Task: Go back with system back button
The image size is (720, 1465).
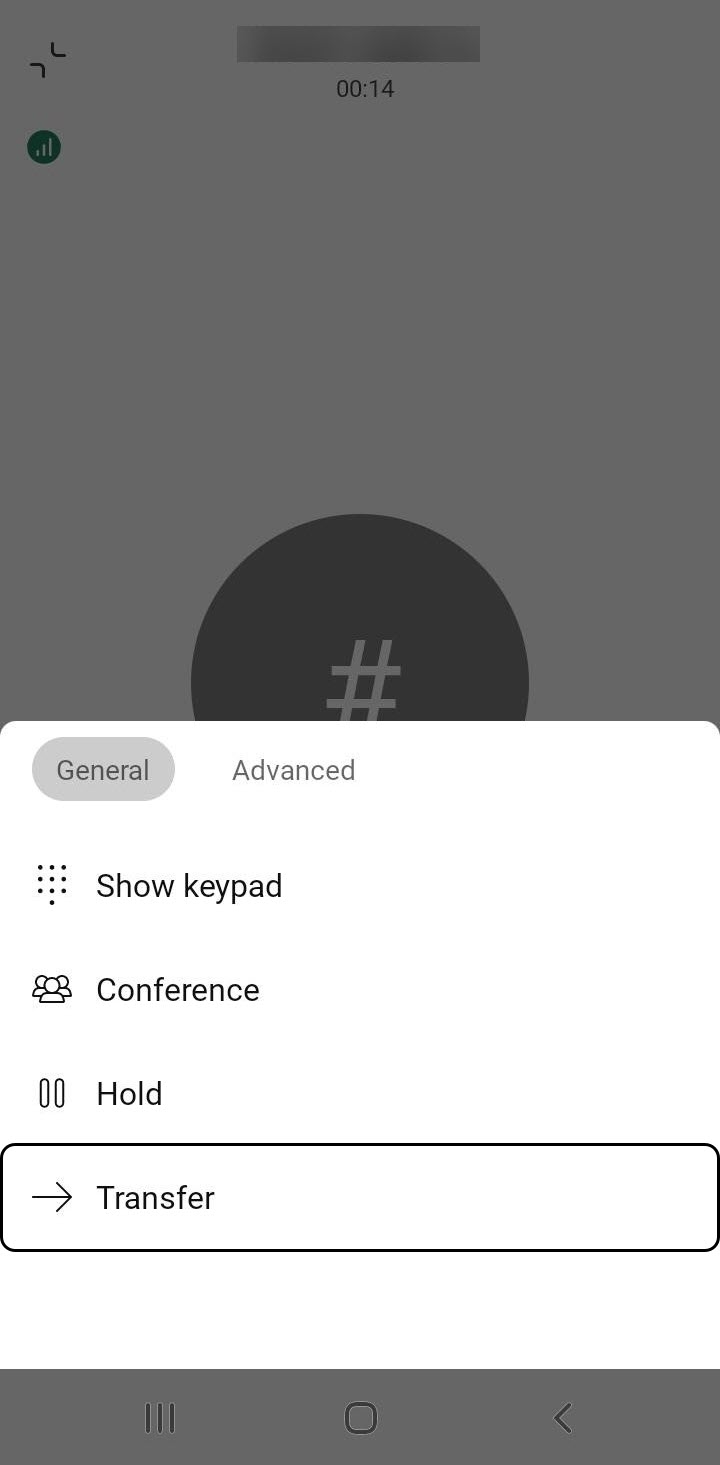Action: tap(563, 1417)
